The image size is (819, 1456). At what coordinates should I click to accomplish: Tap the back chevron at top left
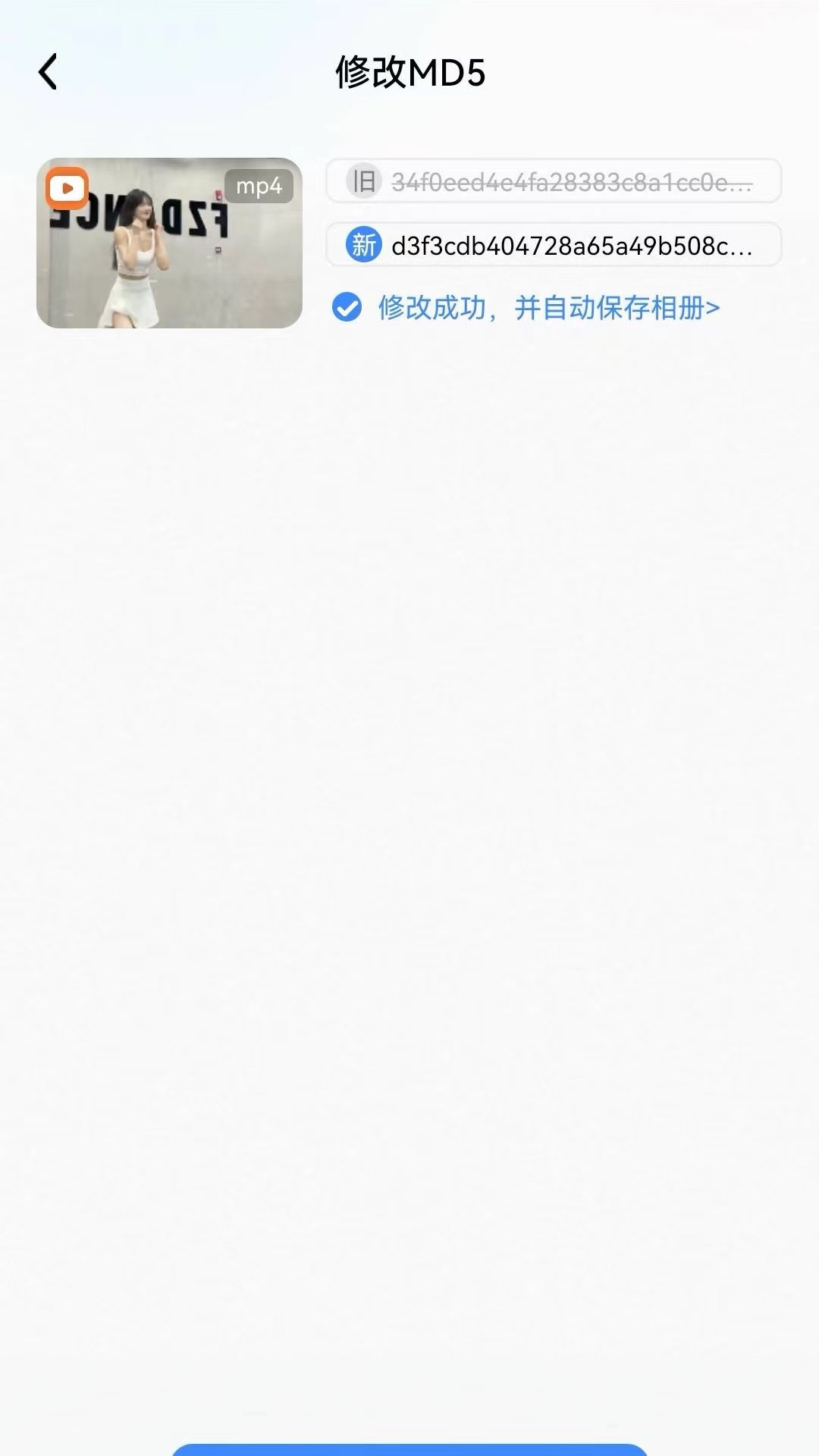pyautogui.click(x=49, y=72)
